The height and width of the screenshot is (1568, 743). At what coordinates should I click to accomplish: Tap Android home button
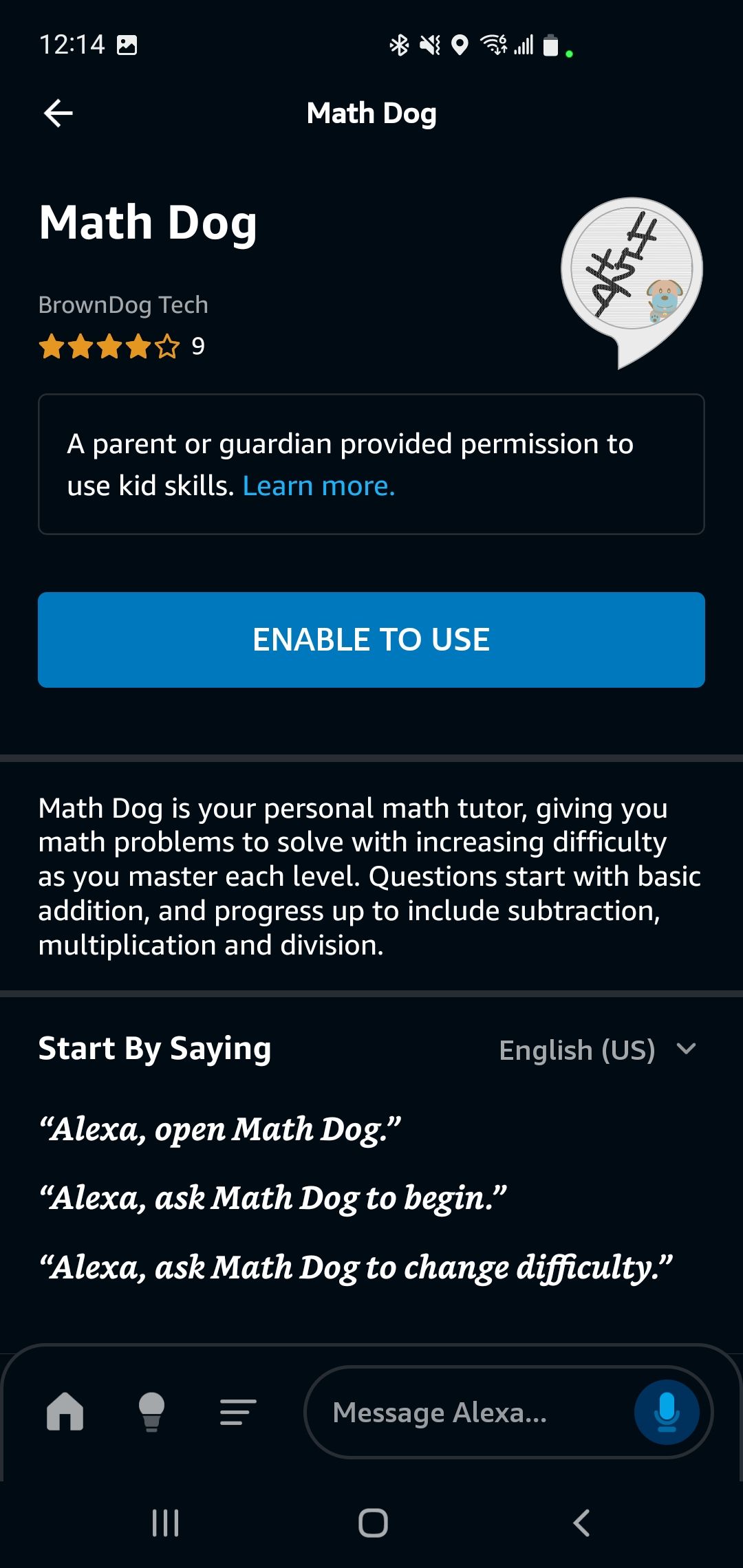(371, 1521)
